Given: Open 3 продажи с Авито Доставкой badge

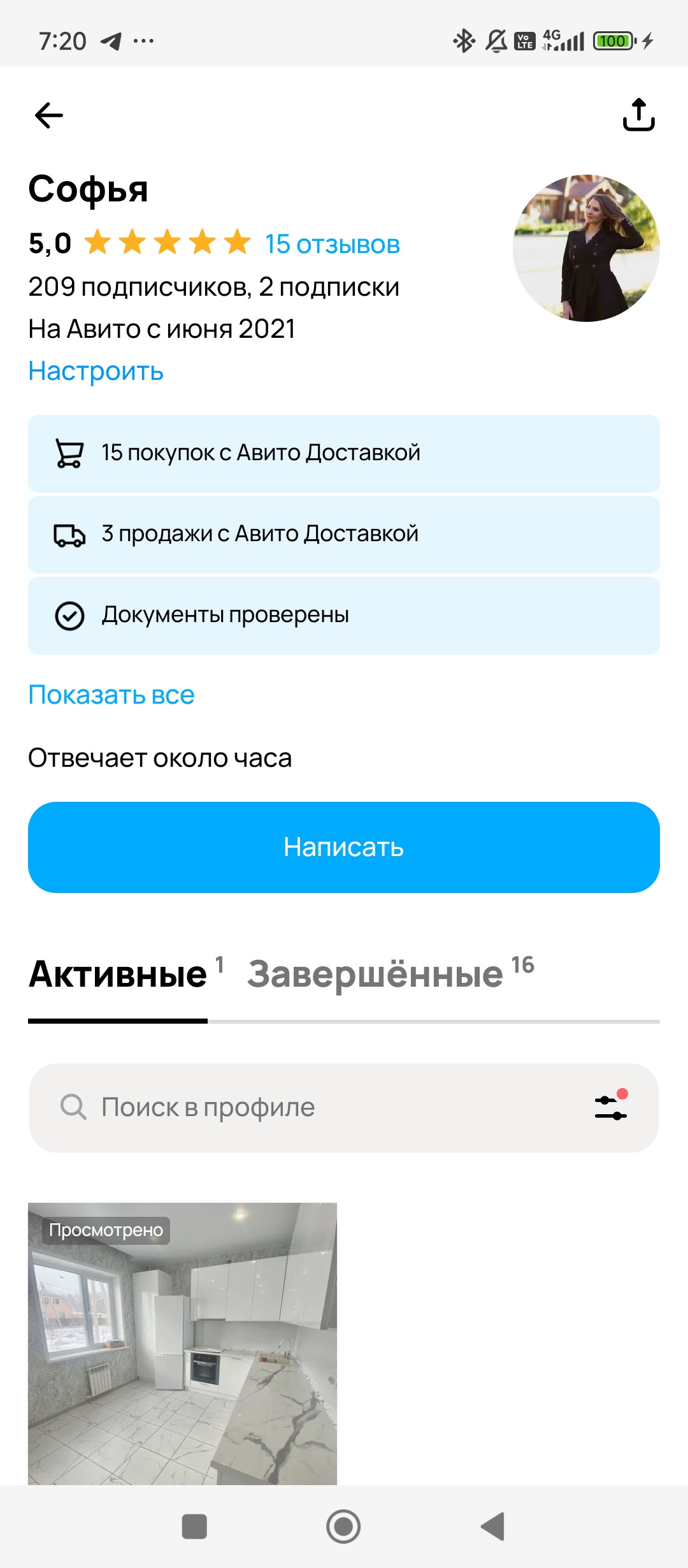Looking at the screenshot, I should [344, 534].
